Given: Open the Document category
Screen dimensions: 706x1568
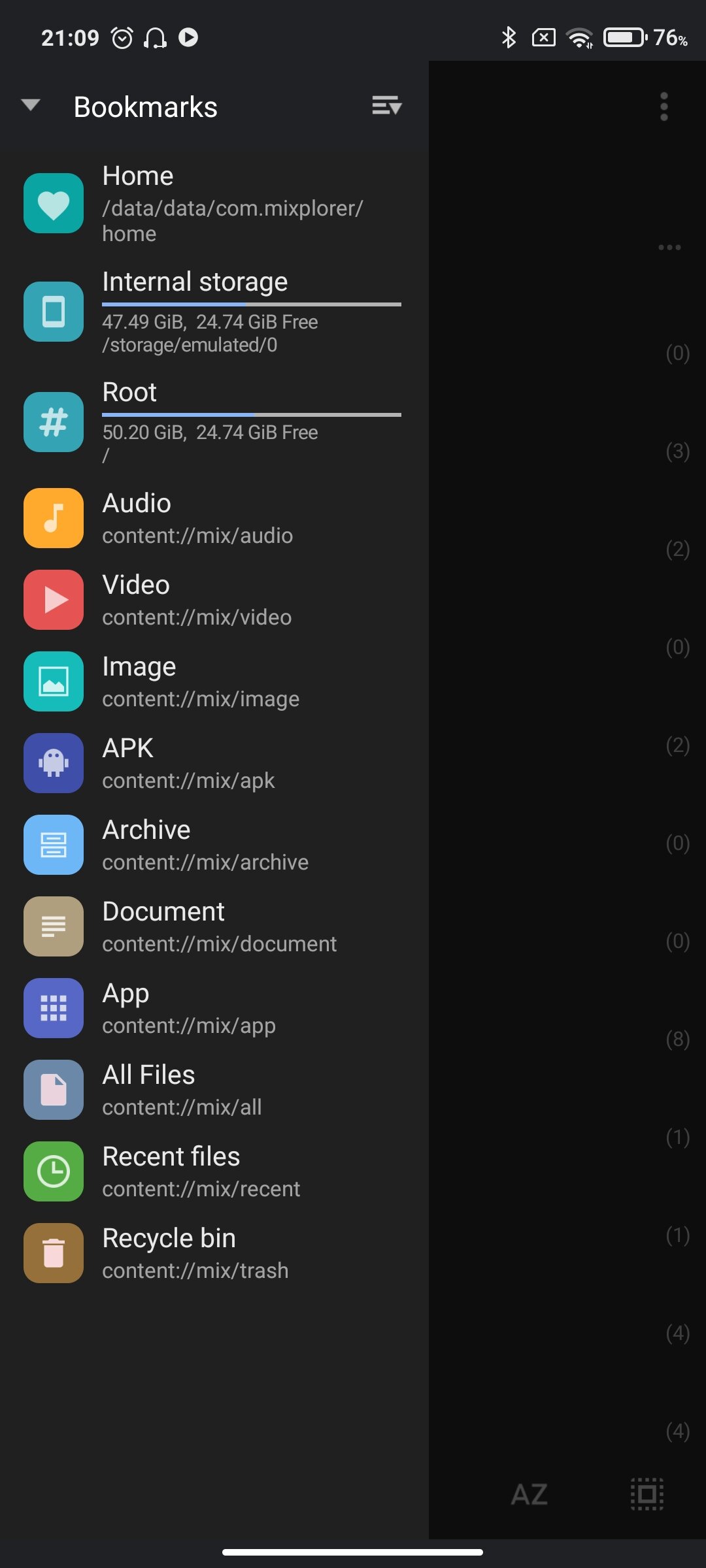Looking at the screenshot, I should 214,926.
